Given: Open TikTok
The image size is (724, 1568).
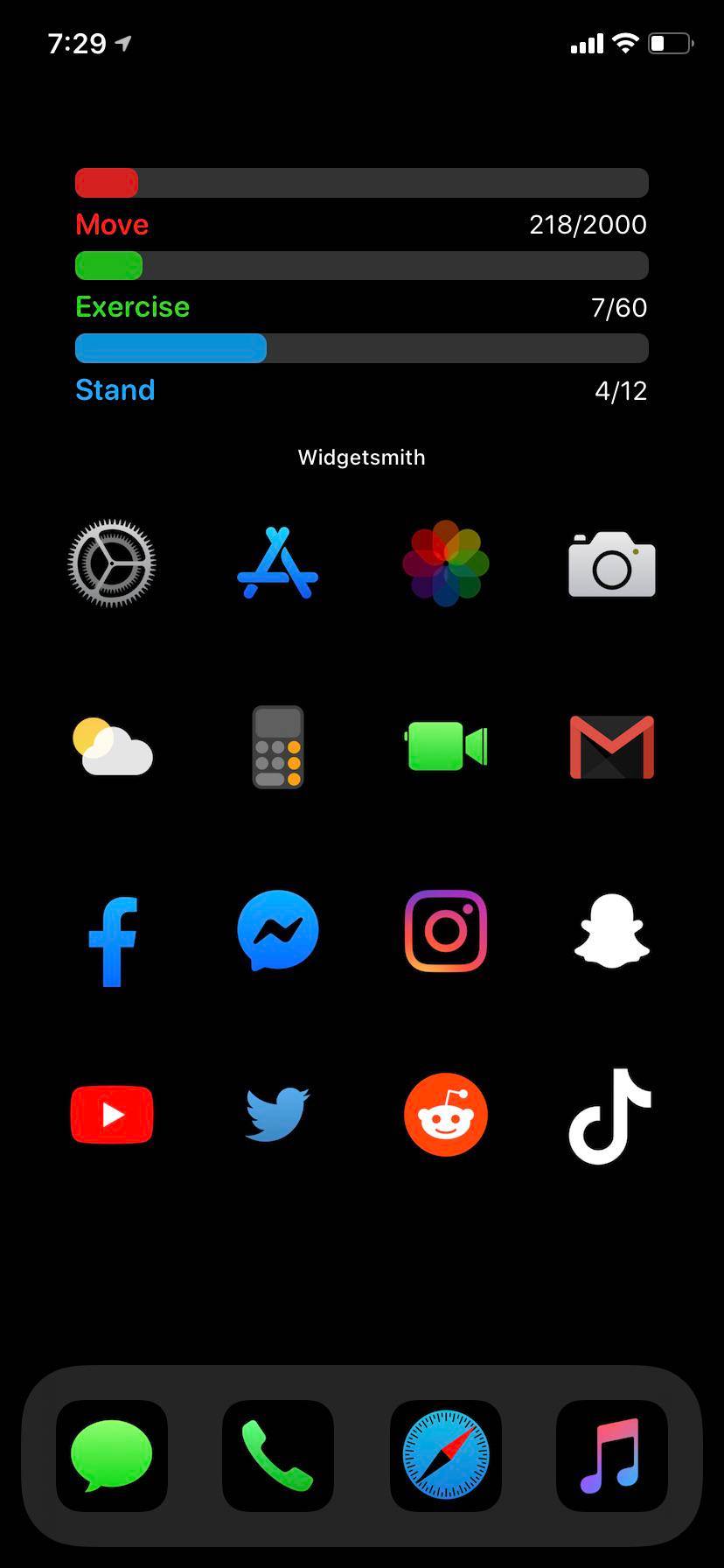Looking at the screenshot, I should point(610,1115).
